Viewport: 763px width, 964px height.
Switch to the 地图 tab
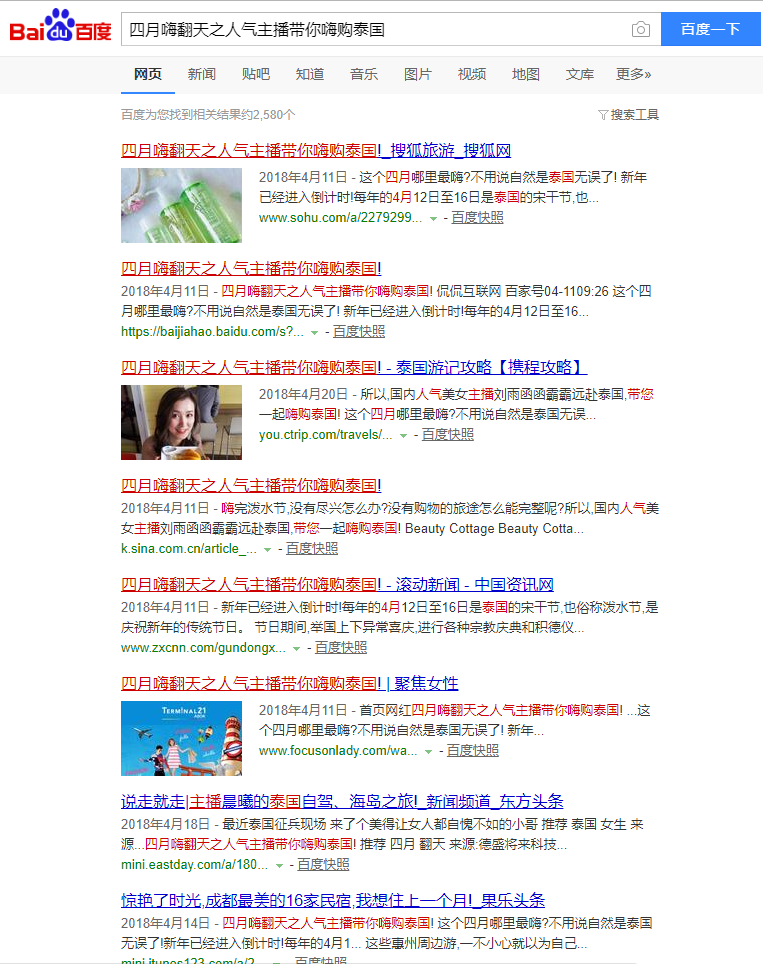[525, 74]
